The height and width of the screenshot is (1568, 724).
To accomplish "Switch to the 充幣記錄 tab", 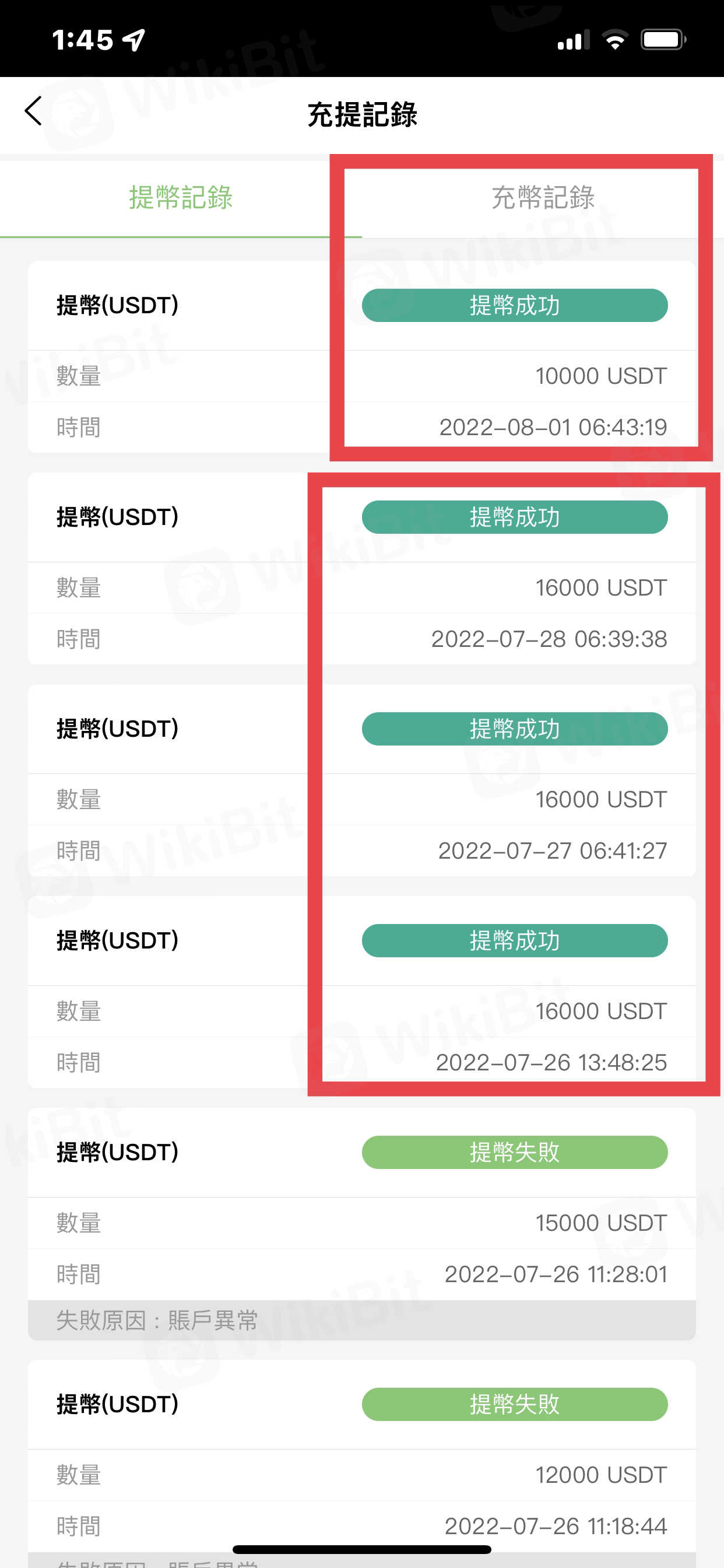I will (542, 198).
